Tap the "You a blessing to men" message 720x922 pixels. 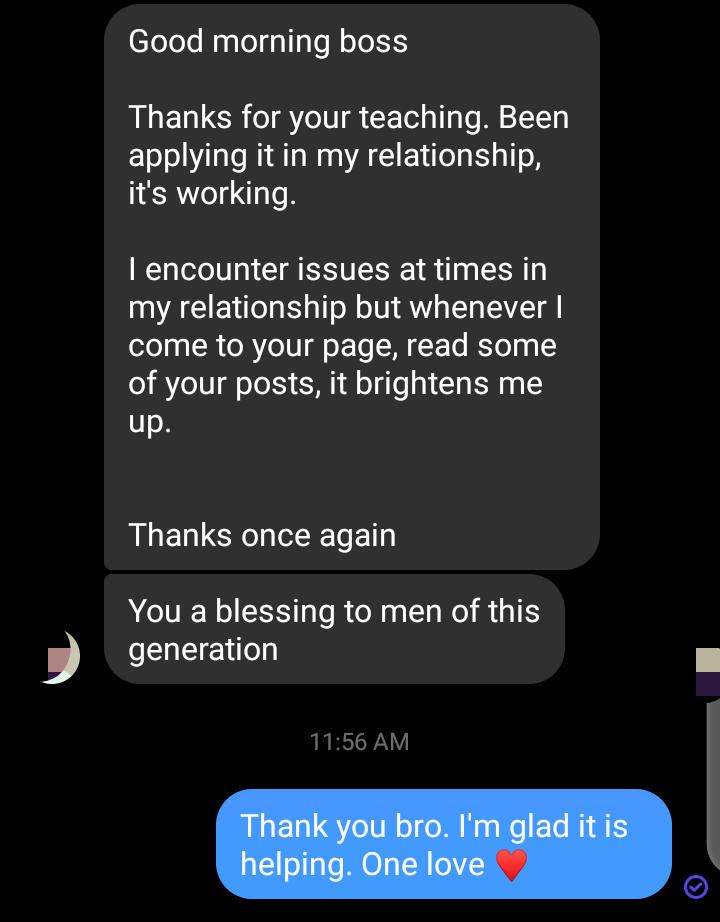click(x=334, y=630)
